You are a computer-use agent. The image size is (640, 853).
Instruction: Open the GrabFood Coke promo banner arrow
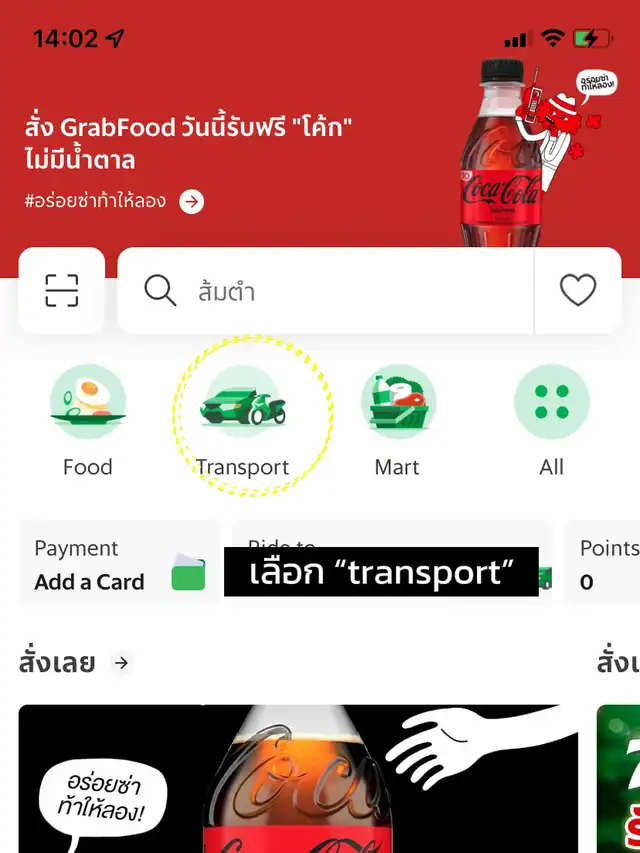click(191, 202)
